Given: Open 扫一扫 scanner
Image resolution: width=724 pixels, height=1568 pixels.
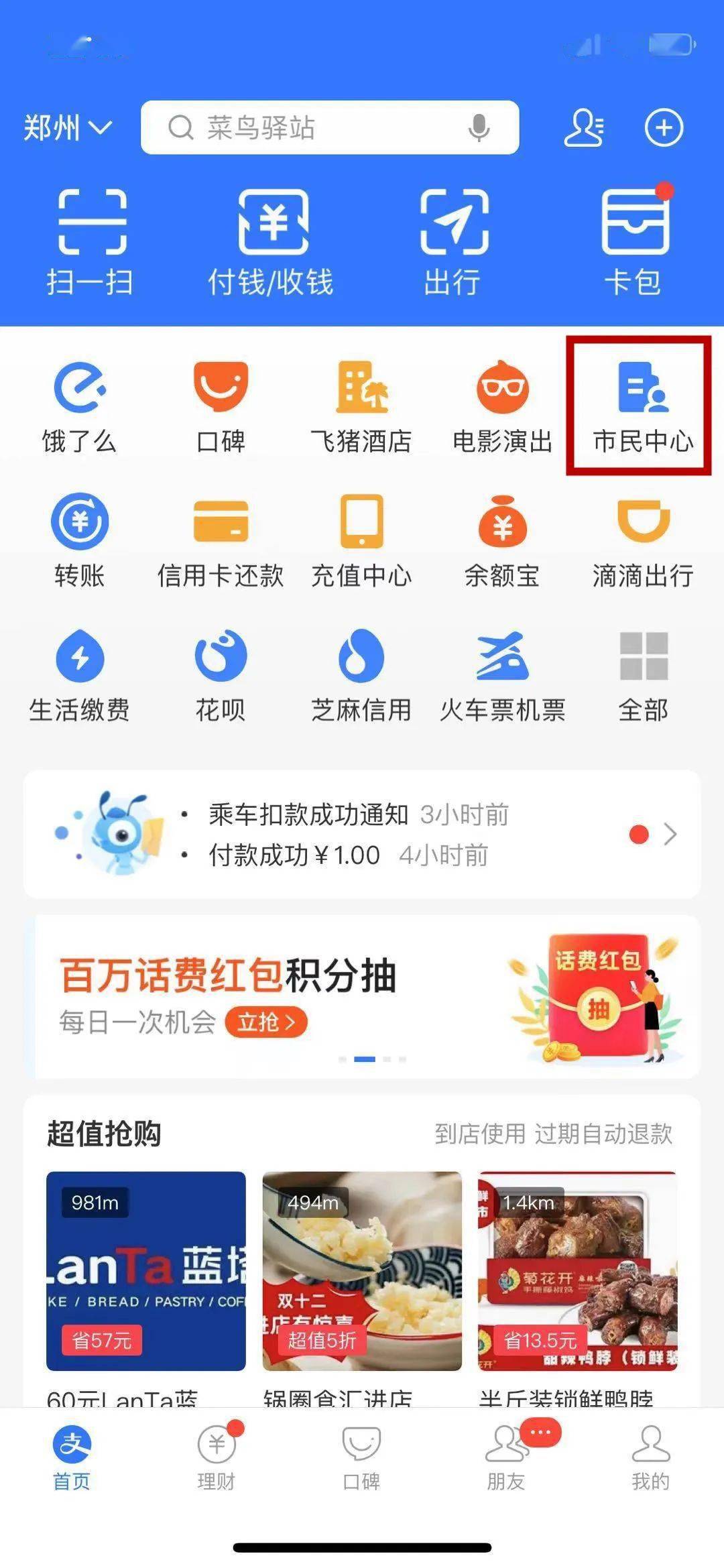Looking at the screenshot, I should [90, 243].
